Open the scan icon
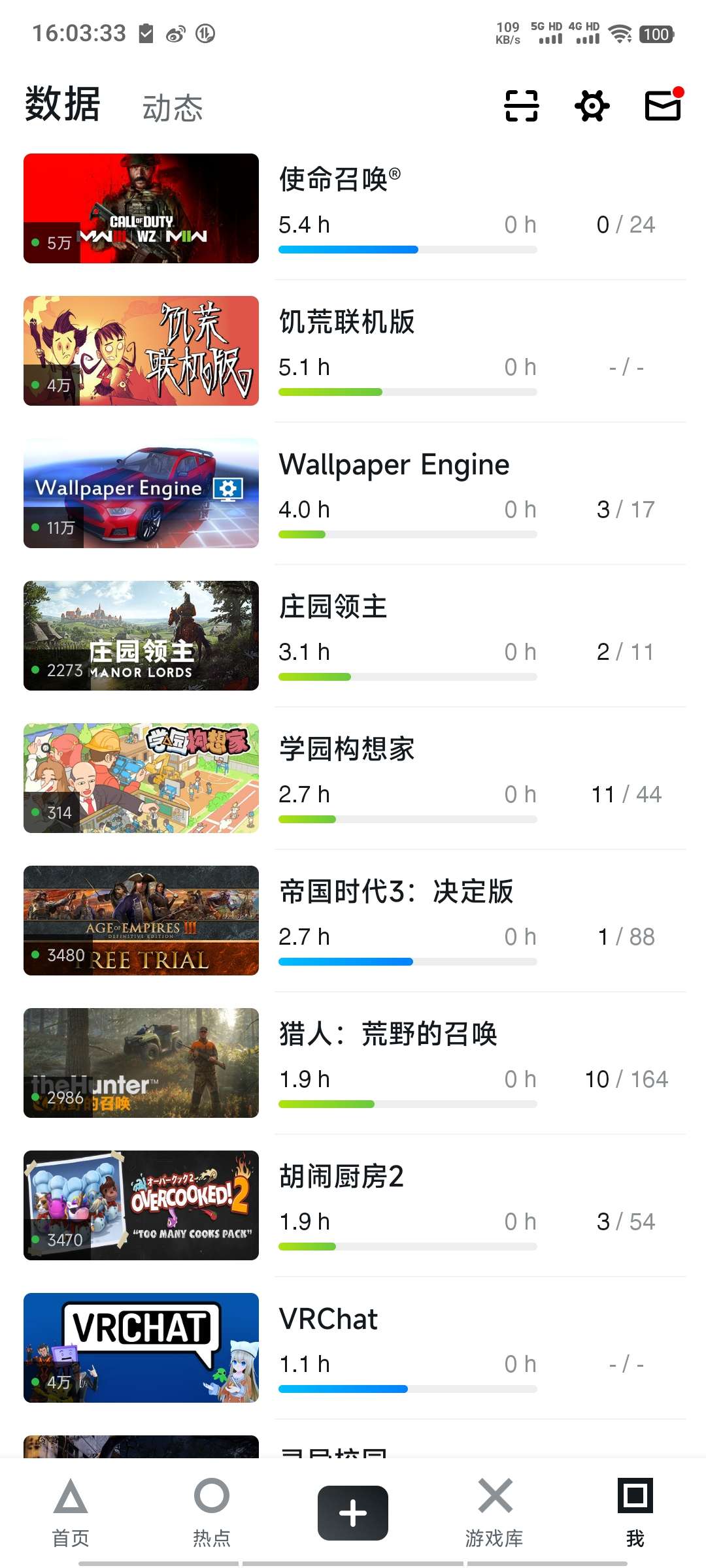The height and width of the screenshot is (1568, 706). pos(521,106)
